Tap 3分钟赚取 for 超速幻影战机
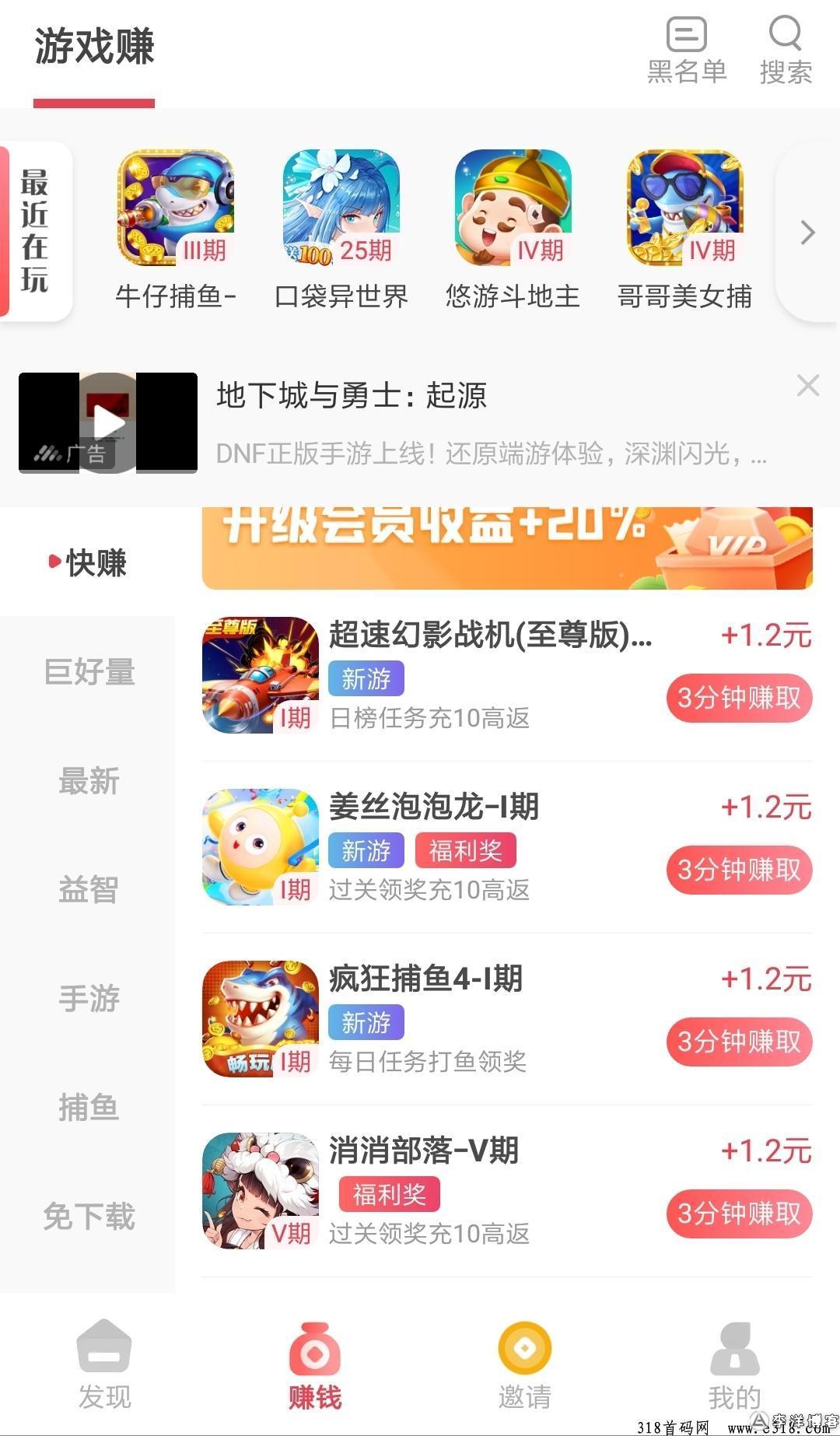 click(739, 698)
